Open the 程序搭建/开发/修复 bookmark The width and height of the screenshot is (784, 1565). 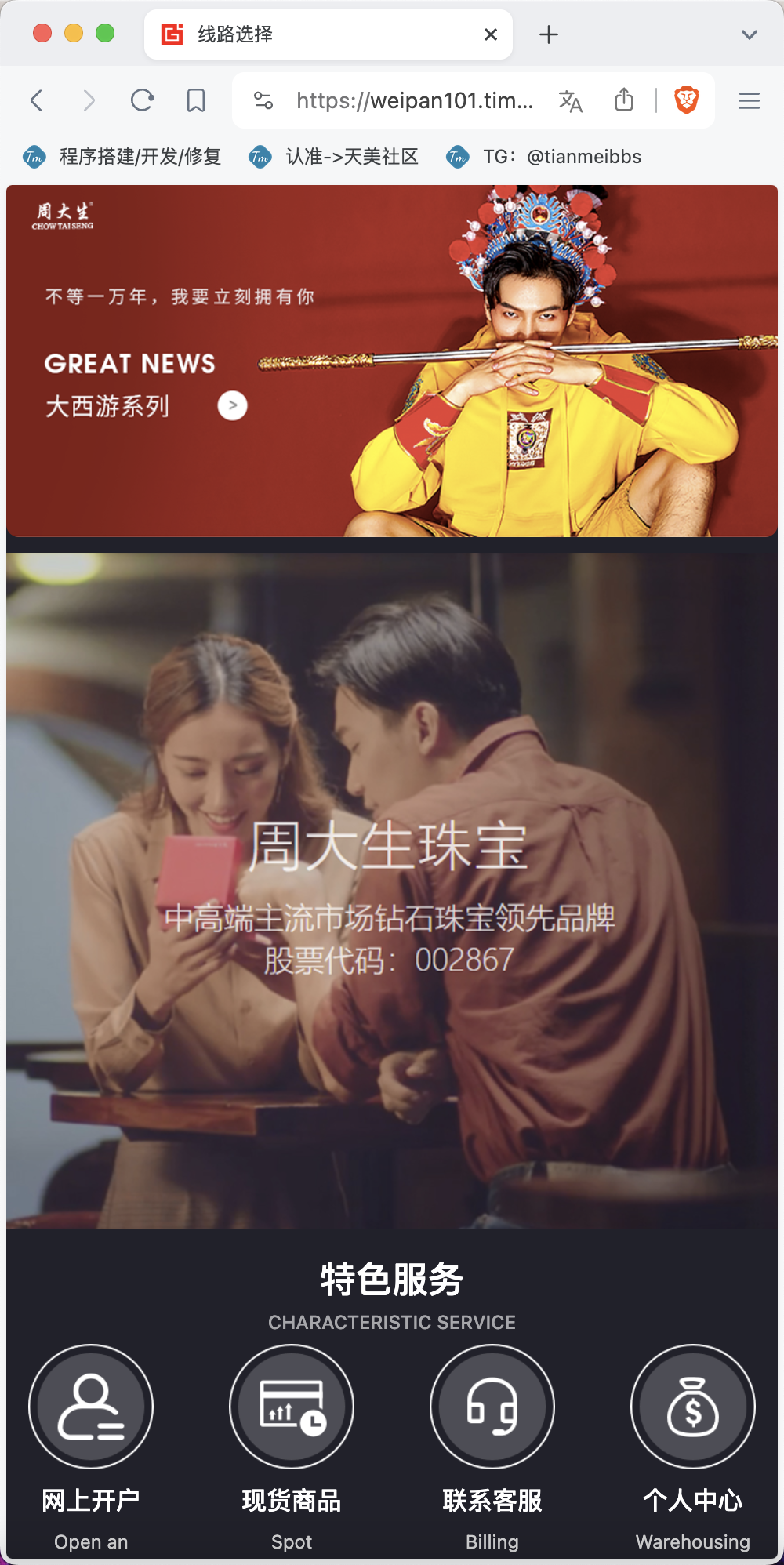(122, 157)
